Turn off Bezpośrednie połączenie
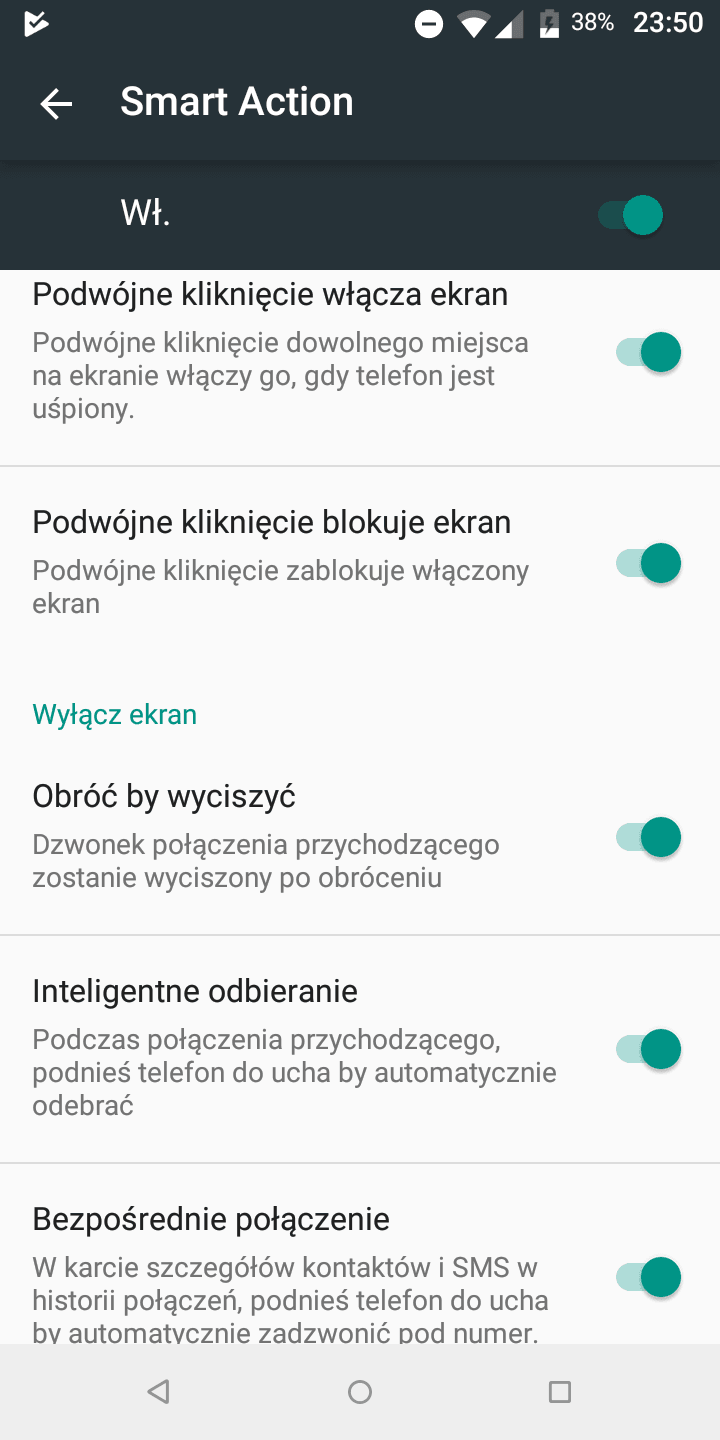This screenshot has height=1440, width=720. pyautogui.click(x=649, y=1277)
